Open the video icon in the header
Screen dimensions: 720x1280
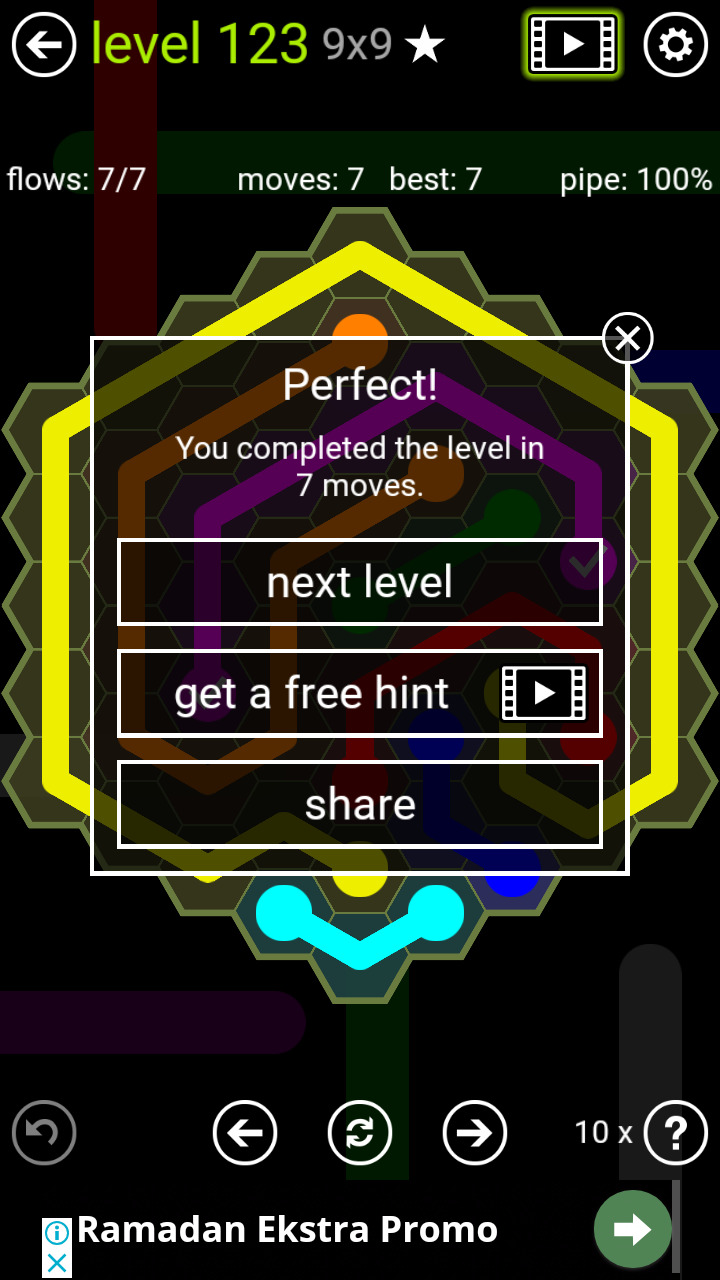(572, 45)
